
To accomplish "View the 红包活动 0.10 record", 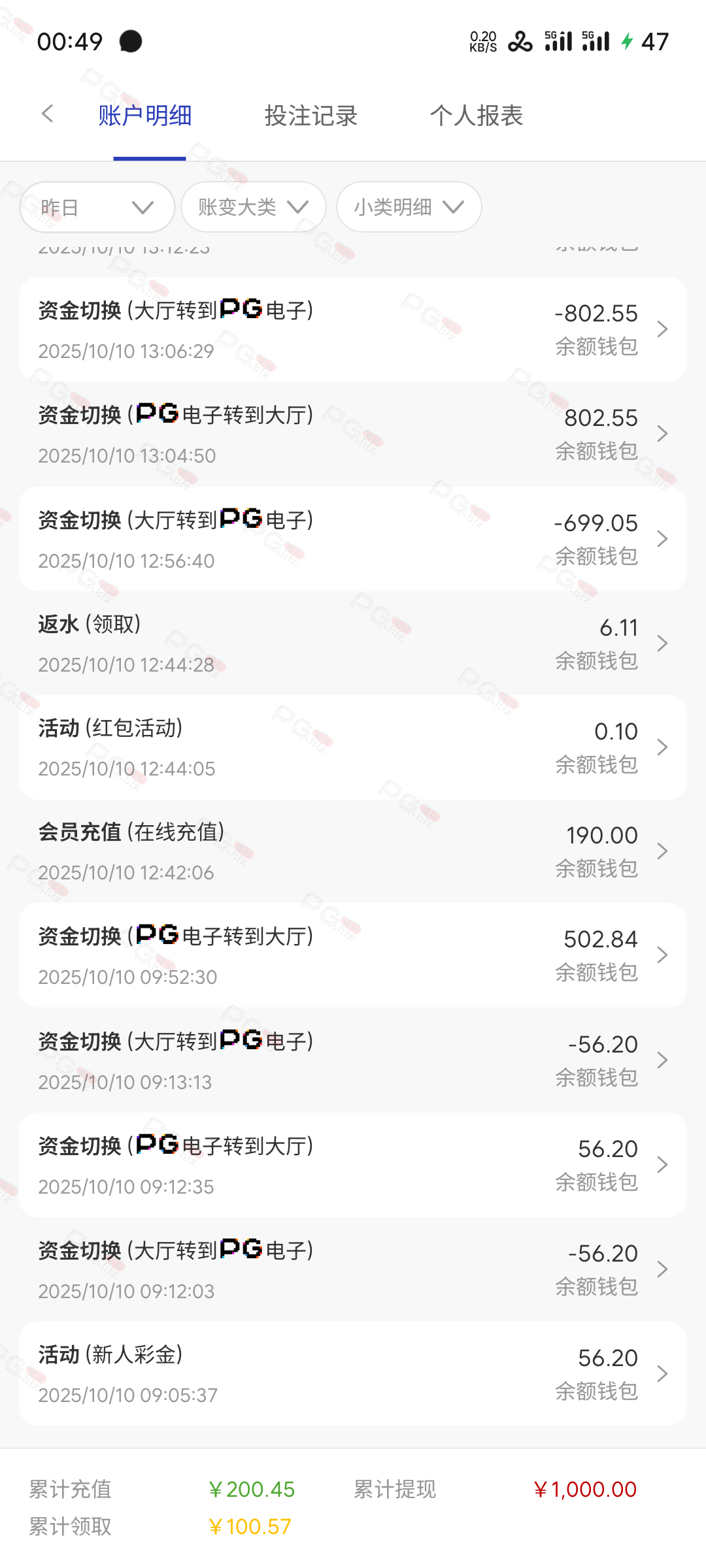I will pyautogui.click(x=353, y=747).
